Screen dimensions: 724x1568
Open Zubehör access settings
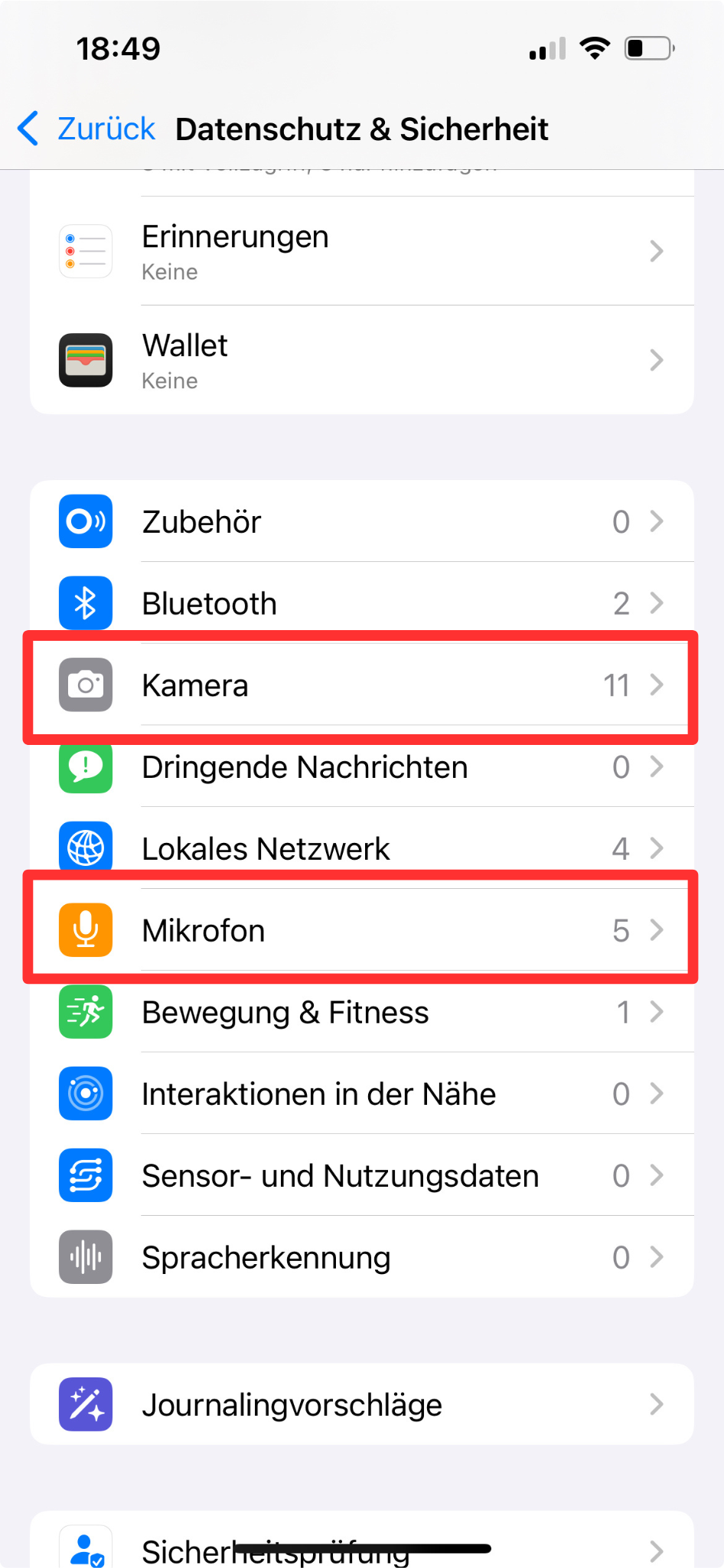362,521
